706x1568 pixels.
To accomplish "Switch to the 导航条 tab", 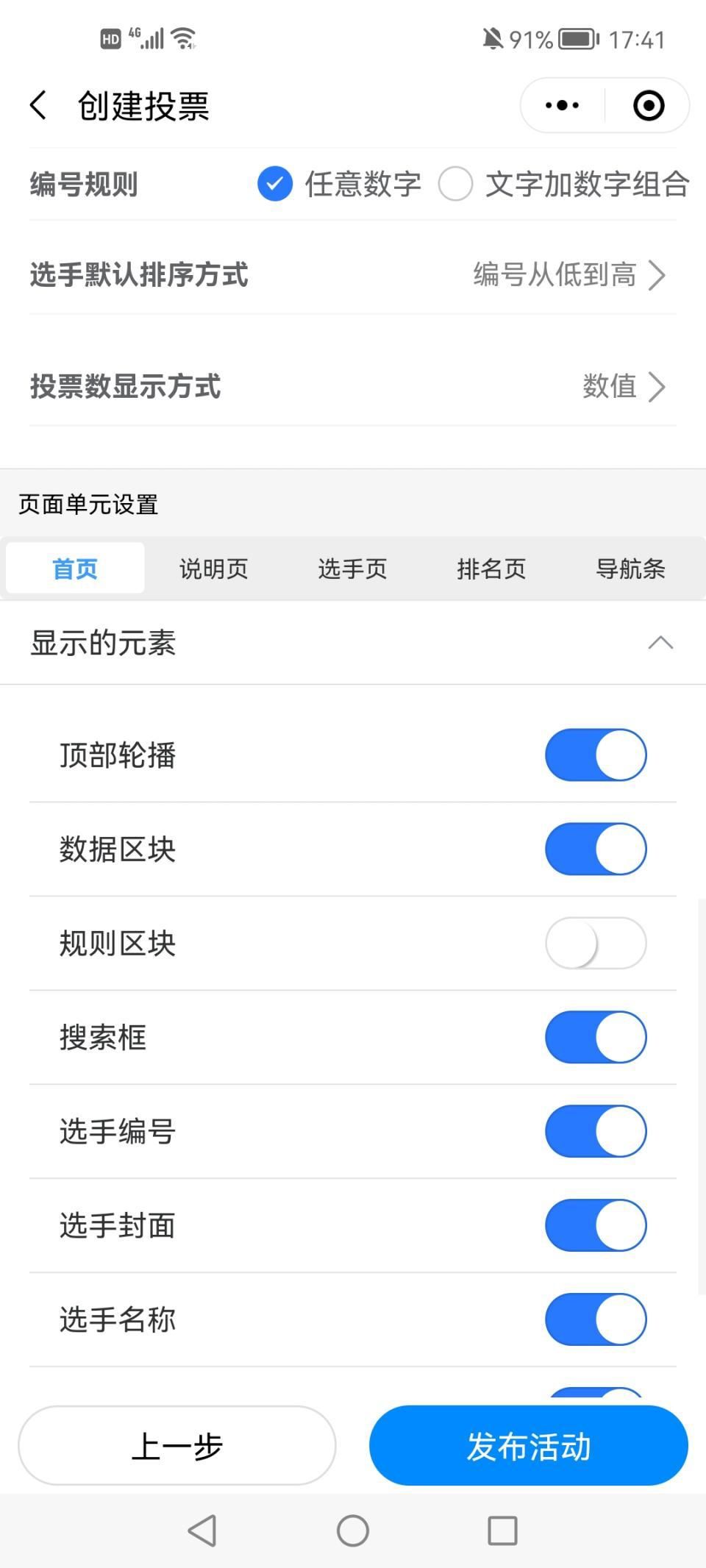I will [x=630, y=569].
